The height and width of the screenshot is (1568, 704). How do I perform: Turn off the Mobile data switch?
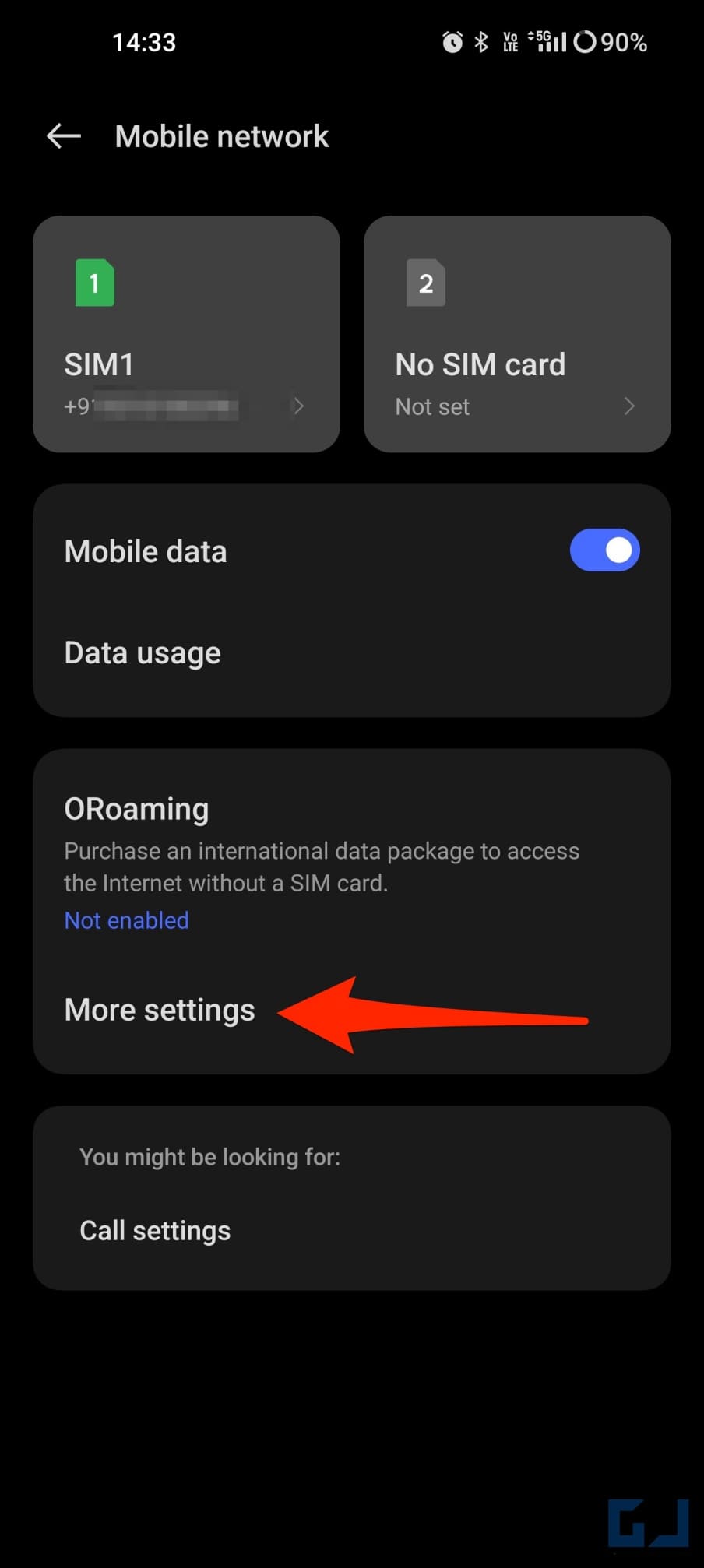point(604,550)
